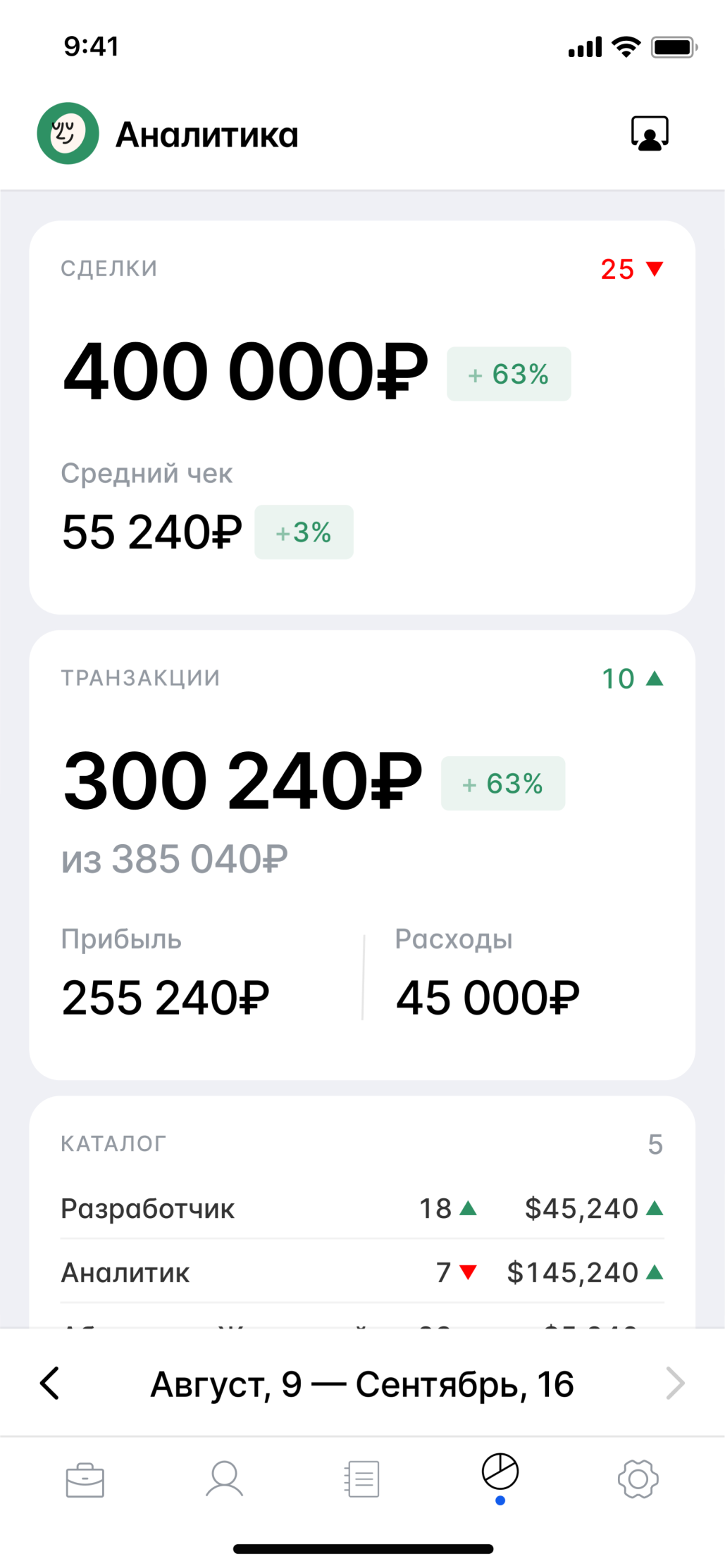Viewport: 725px width, 1568px height.
Task: Open the Аналитик catalog row
Action: click(362, 1272)
